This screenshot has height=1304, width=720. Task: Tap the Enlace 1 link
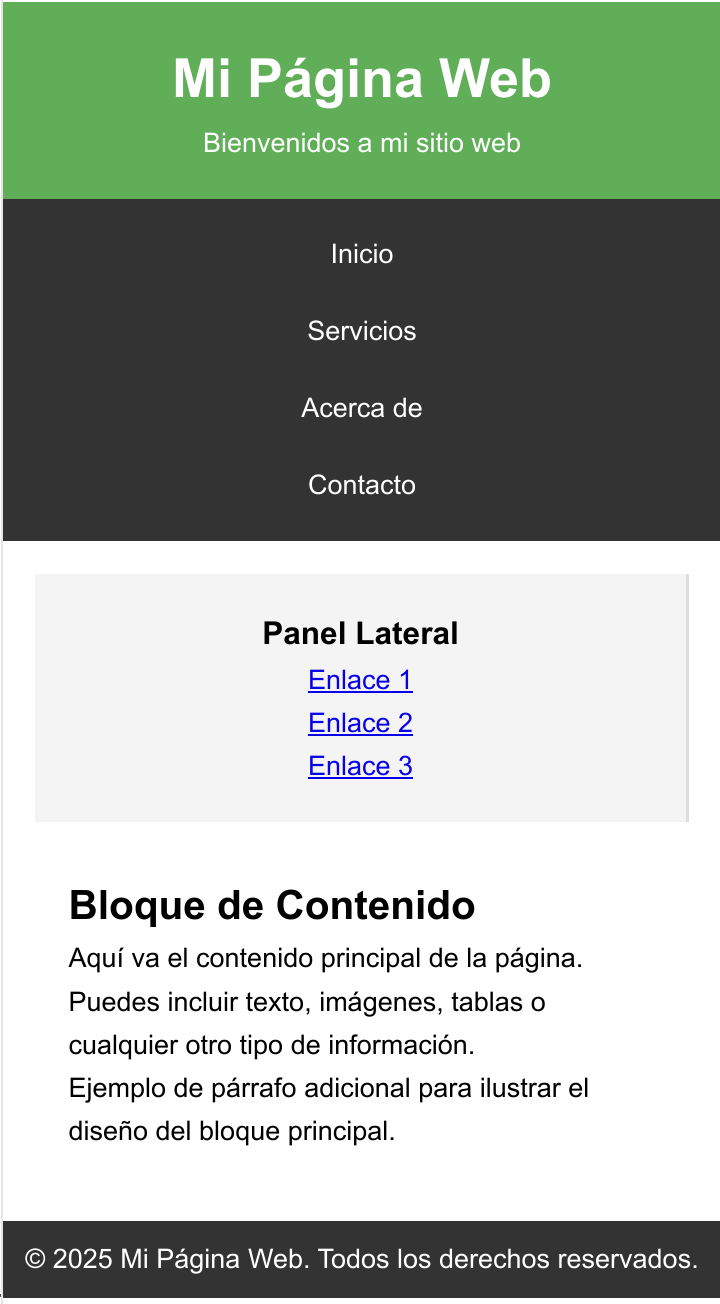360,680
